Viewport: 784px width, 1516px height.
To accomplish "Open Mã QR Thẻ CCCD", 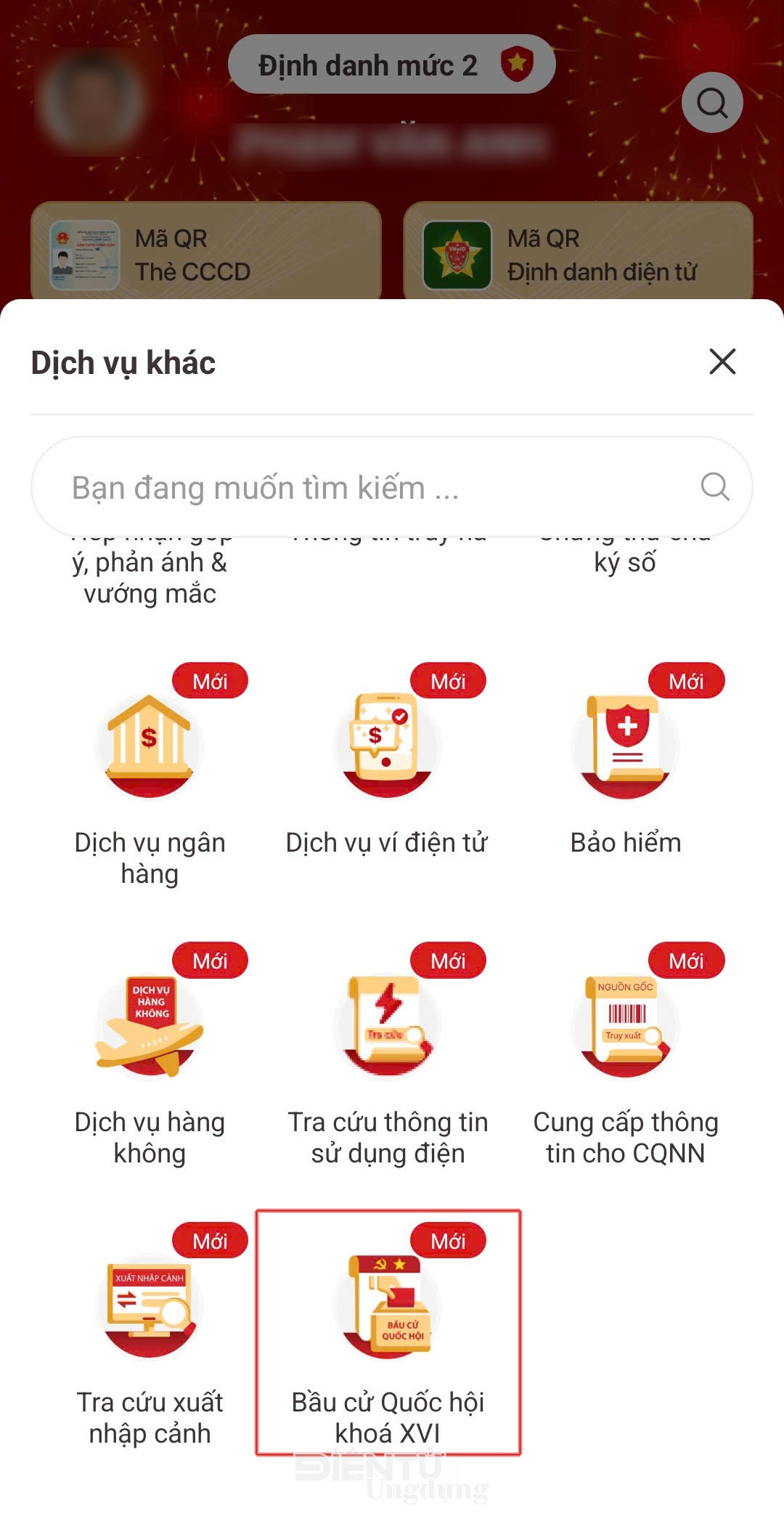I will (x=208, y=254).
